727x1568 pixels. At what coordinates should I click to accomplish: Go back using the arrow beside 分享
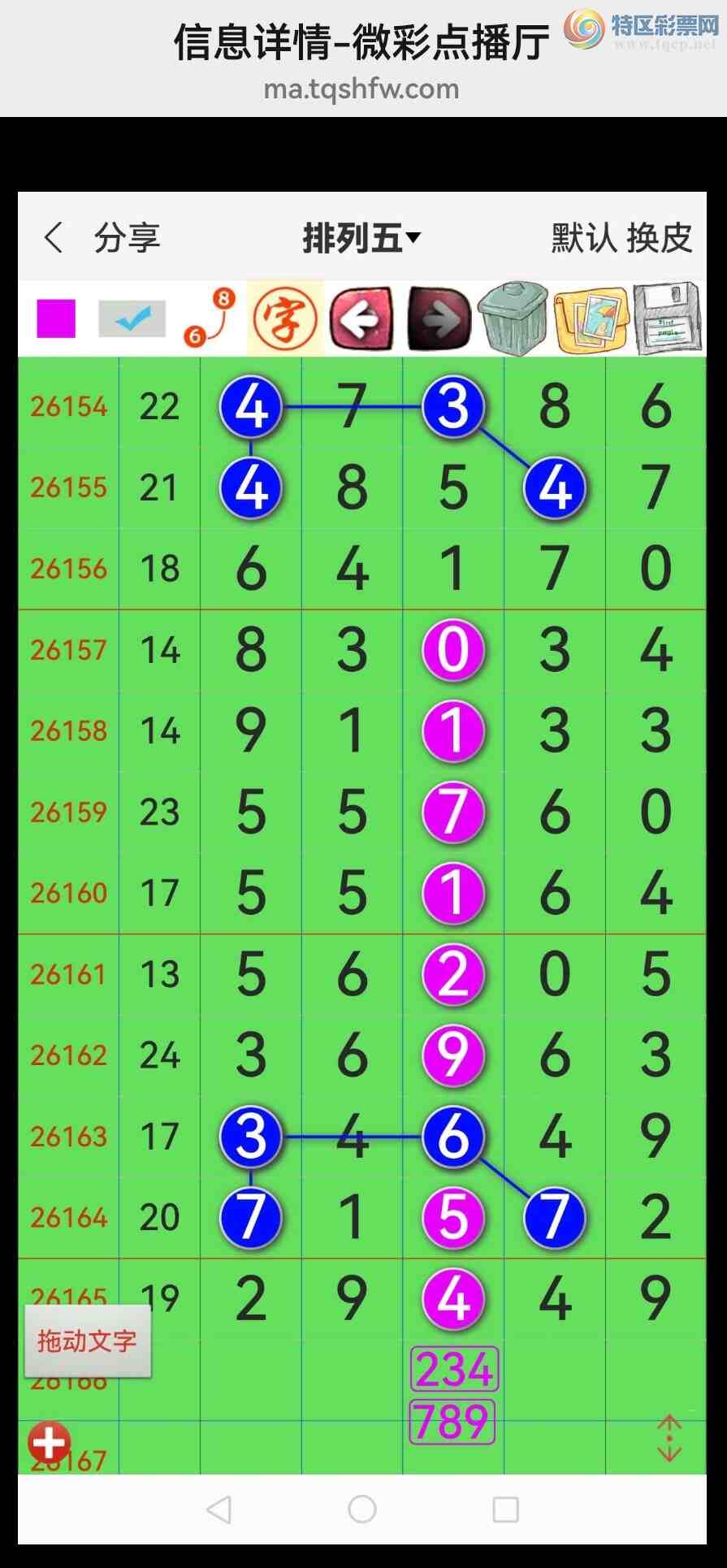click(54, 238)
